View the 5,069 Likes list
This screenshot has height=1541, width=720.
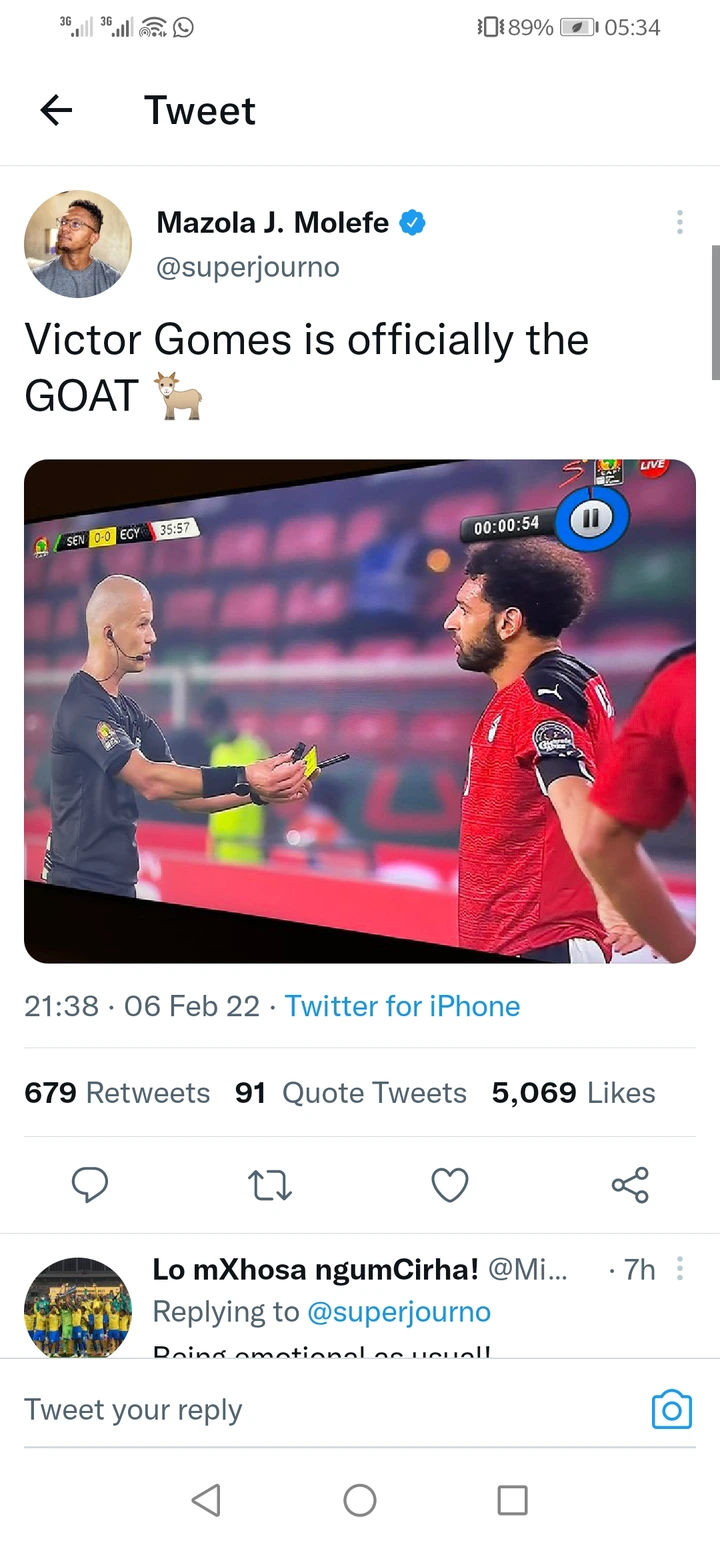[573, 1093]
